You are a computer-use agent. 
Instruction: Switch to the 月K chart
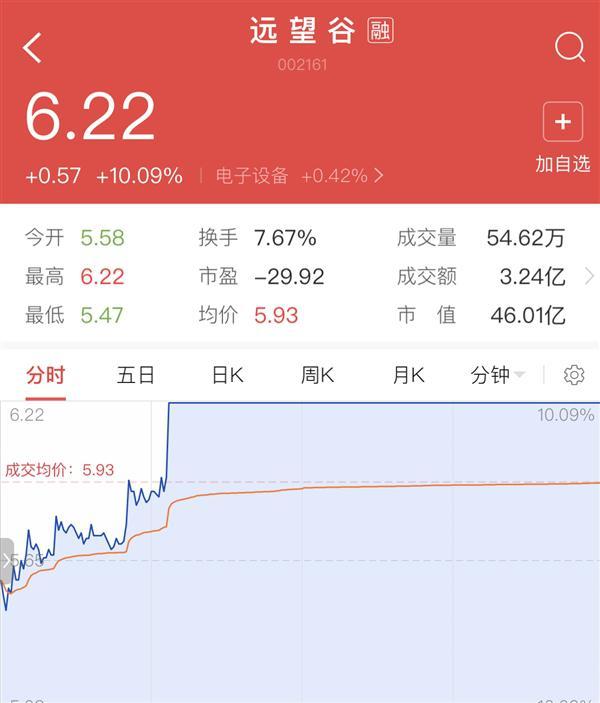tap(409, 375)
